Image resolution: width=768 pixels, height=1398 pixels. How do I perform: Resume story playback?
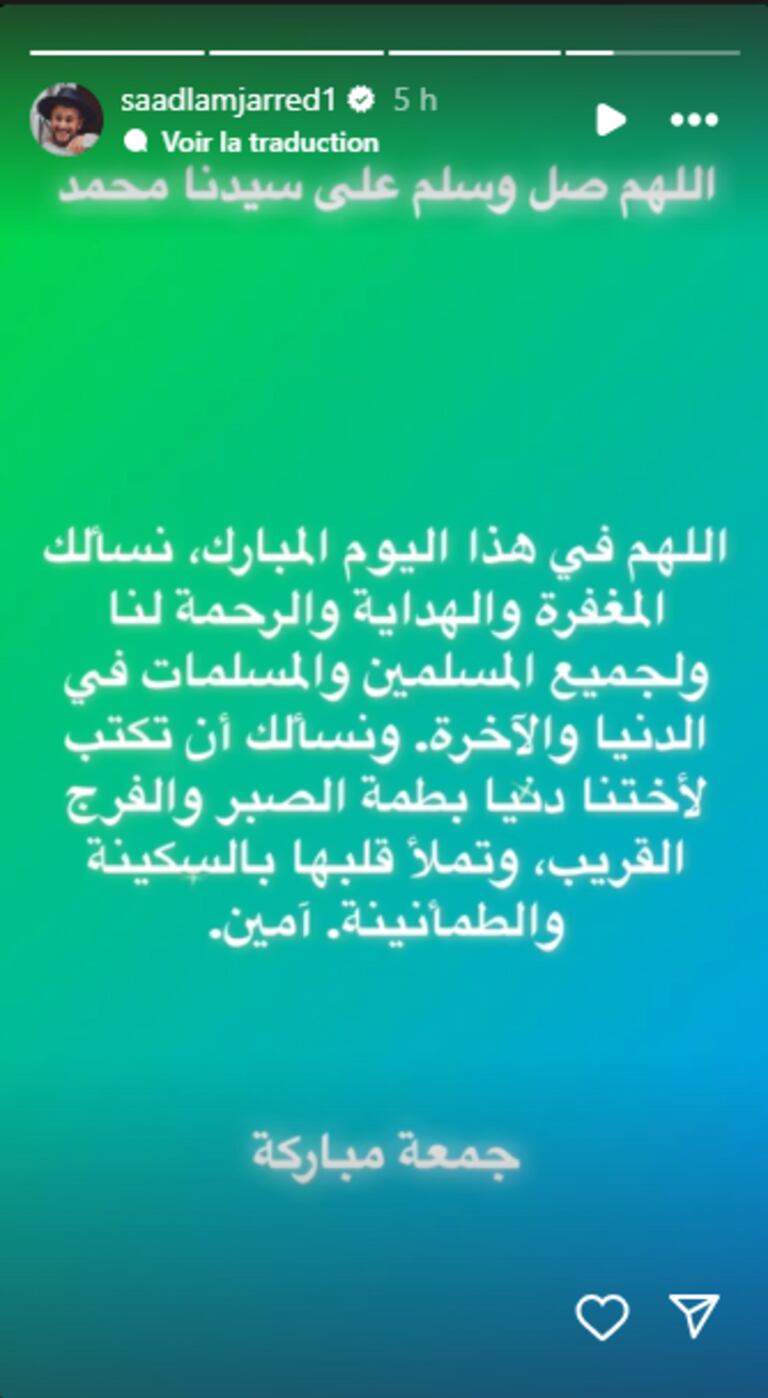coord(610,121)
